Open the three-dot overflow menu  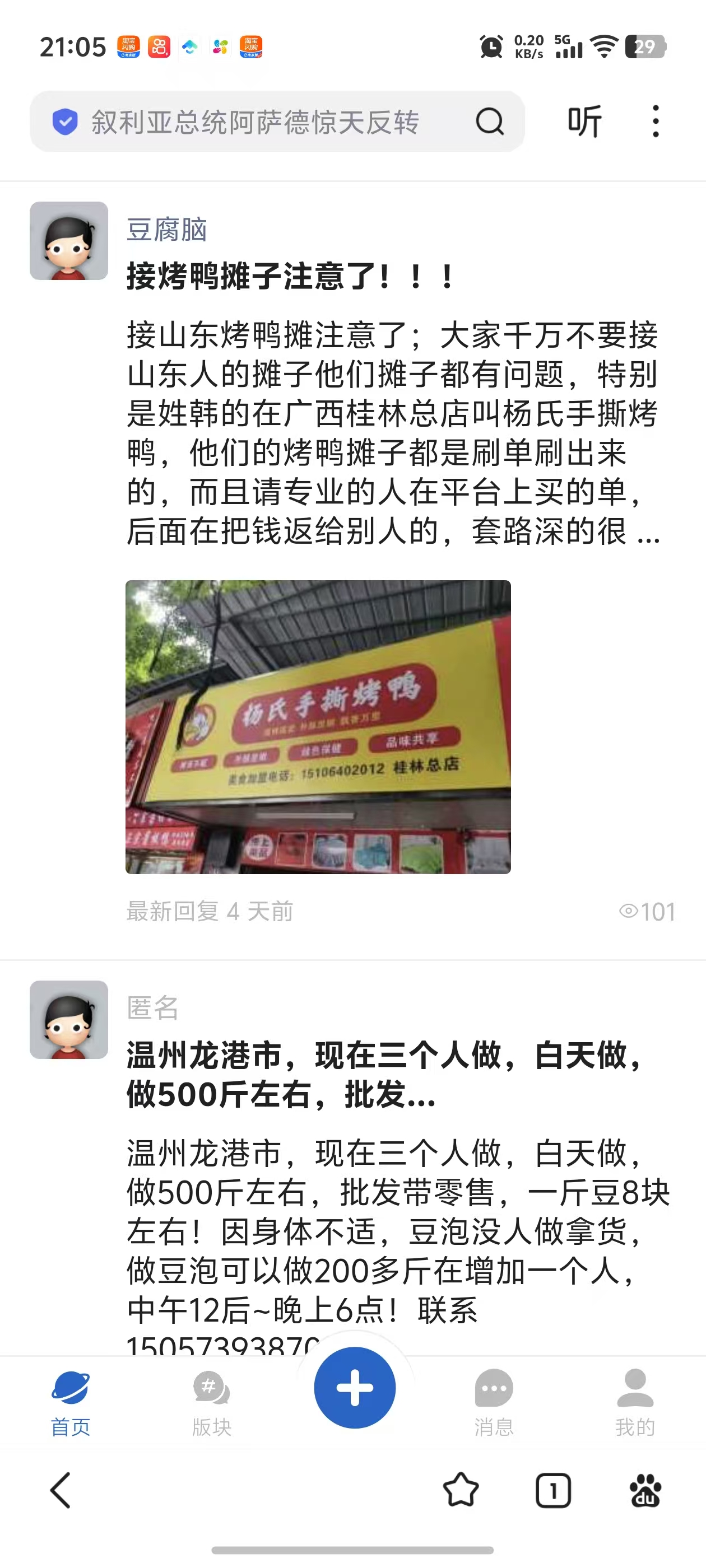tap(656, 122)
